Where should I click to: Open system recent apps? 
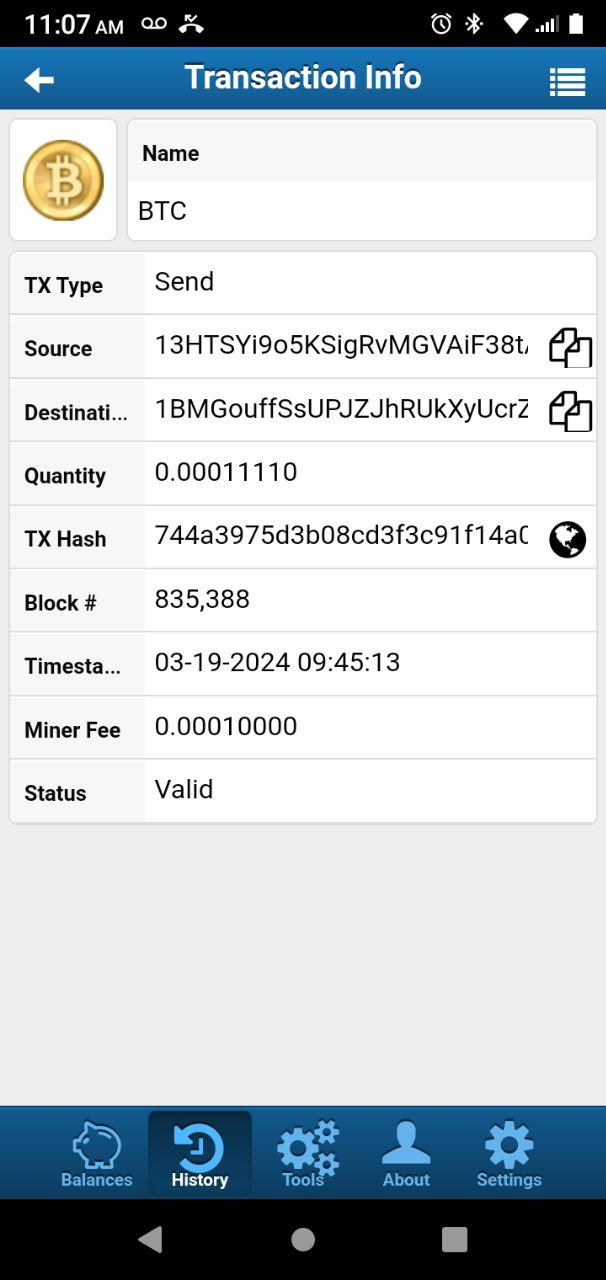[x=454, y=1240]
